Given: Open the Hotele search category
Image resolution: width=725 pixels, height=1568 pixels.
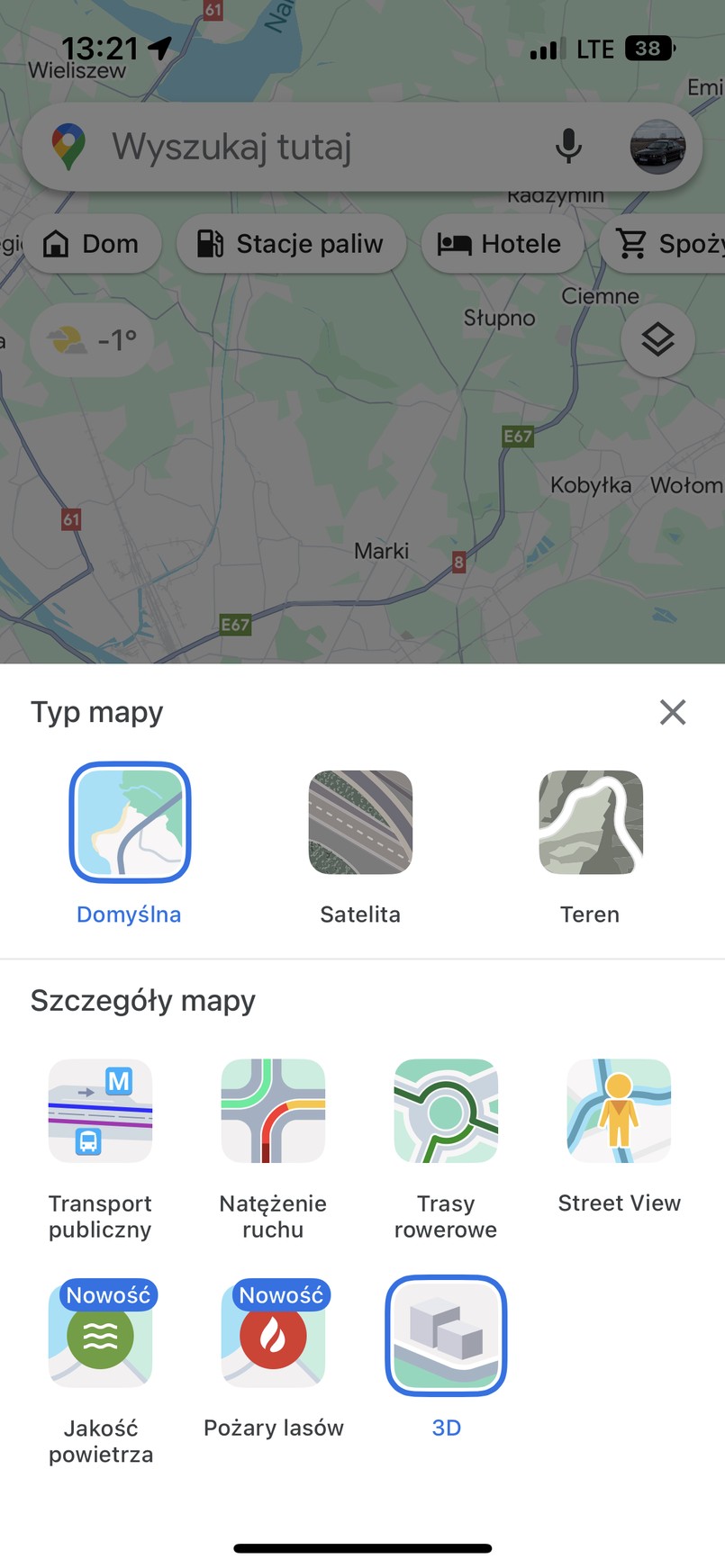Looking at the screenshot, I should tap(501, 243).
